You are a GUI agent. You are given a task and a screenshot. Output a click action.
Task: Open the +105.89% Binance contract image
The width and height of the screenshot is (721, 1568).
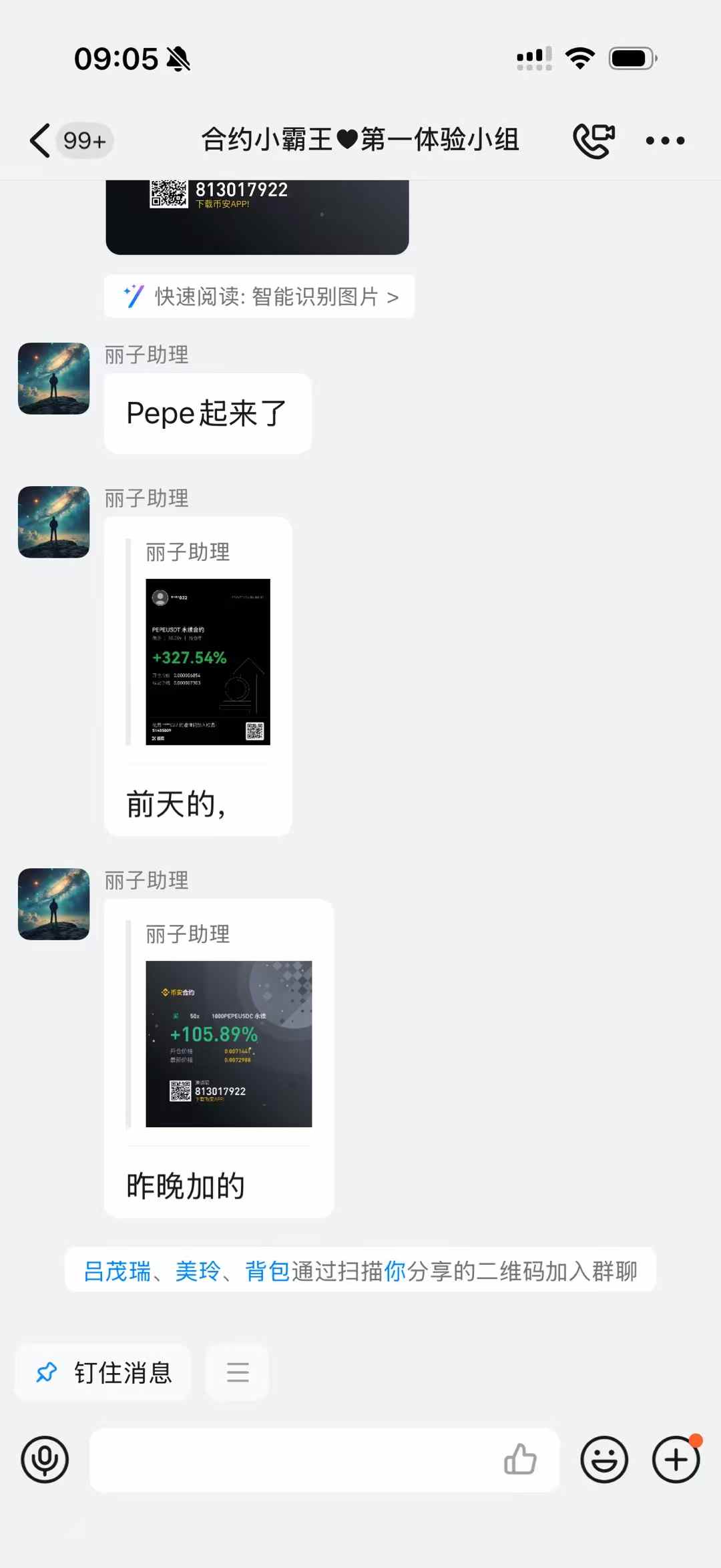pos(228,1043)
